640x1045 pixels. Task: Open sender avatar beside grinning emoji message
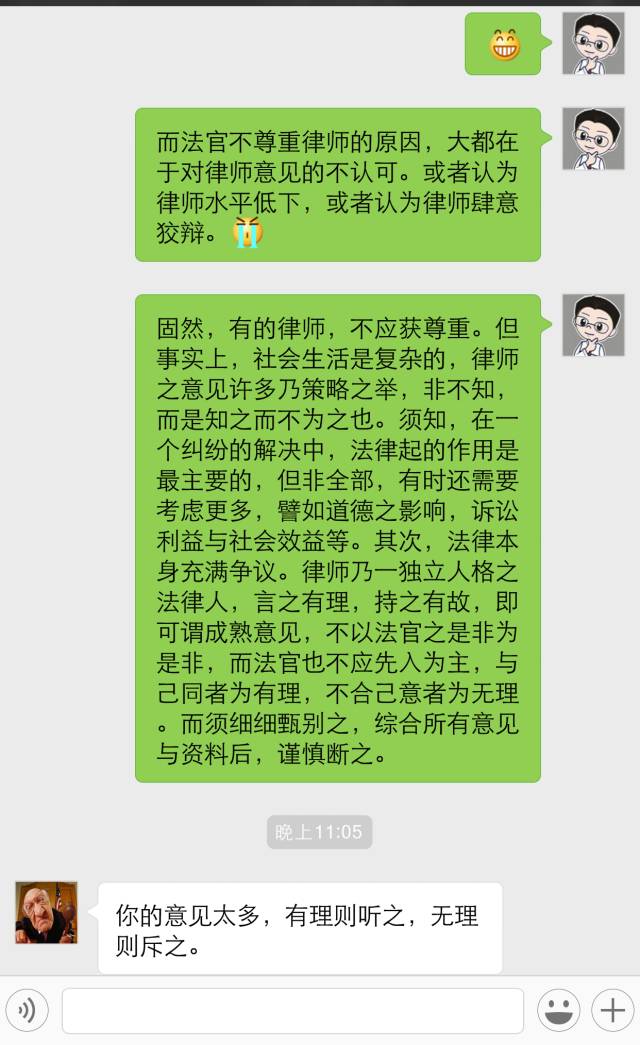(x=593, y=43)
